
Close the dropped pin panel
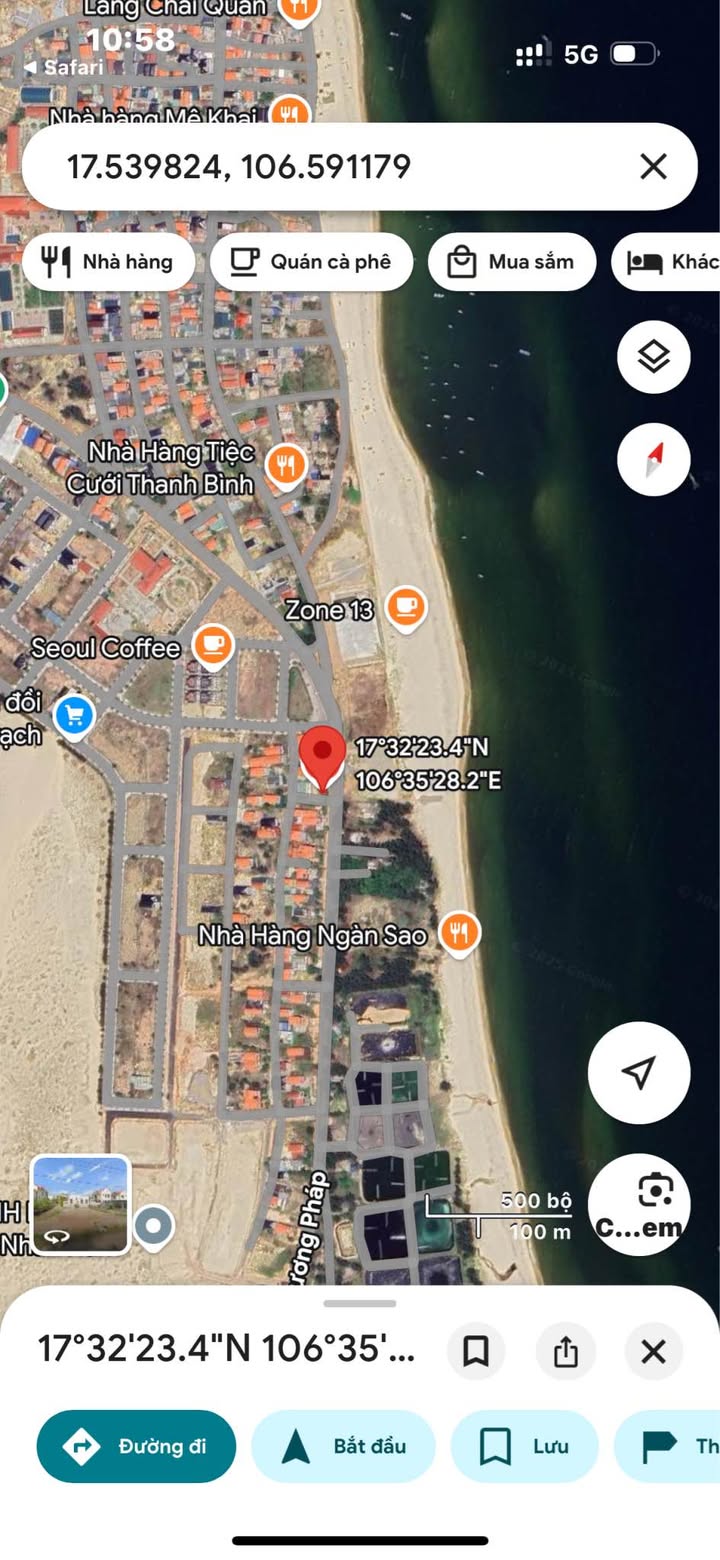pos(653,1352)
